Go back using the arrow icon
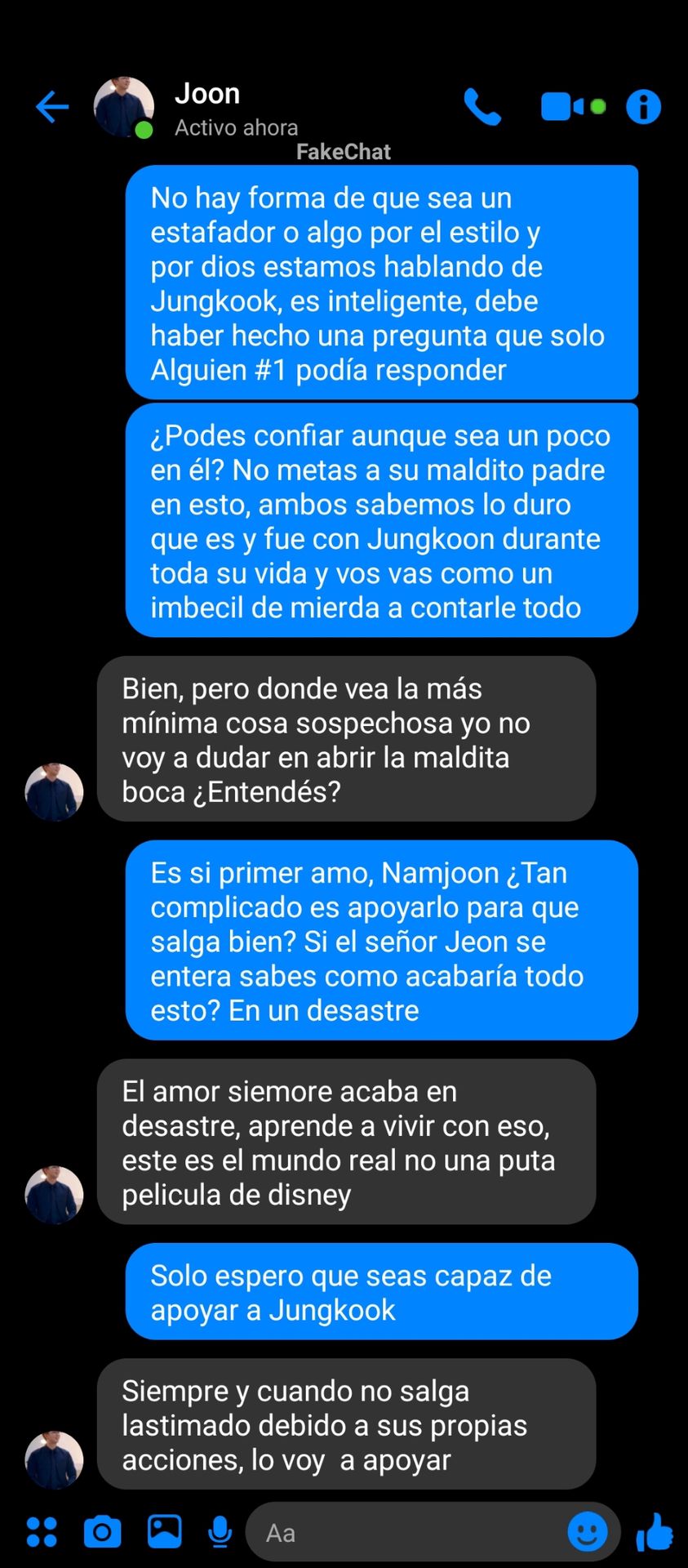This screenshot has height=1568, width=688. [52, 107]
